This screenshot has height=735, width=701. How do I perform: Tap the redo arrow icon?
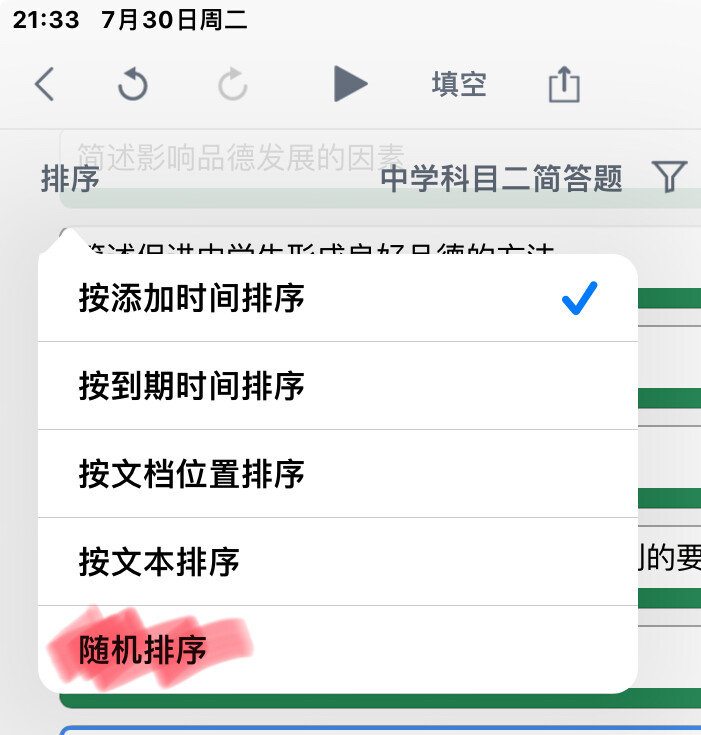coord(232,85)
